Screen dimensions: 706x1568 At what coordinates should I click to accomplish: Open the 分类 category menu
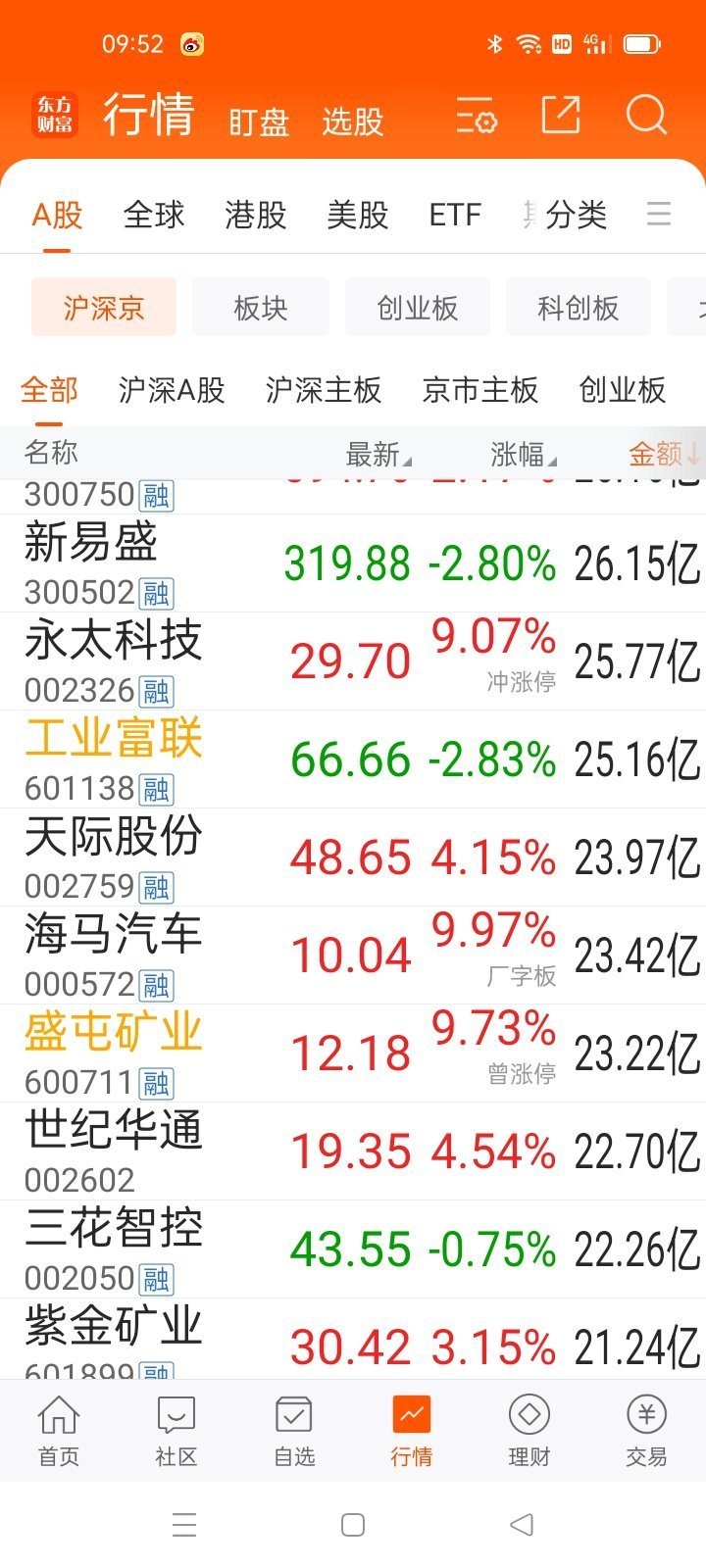(x=576, y=215)
